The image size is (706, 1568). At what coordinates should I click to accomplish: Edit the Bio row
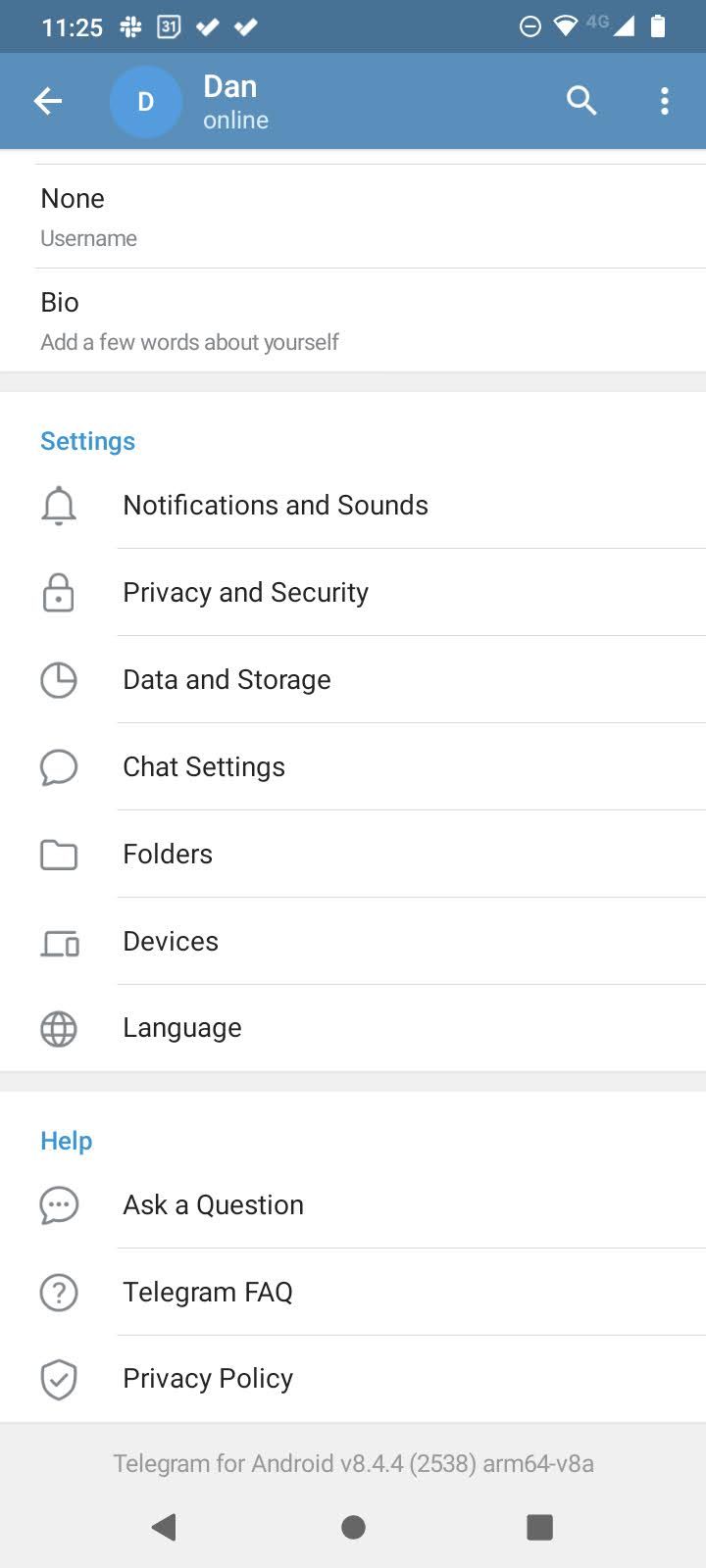tap(353, 320)
